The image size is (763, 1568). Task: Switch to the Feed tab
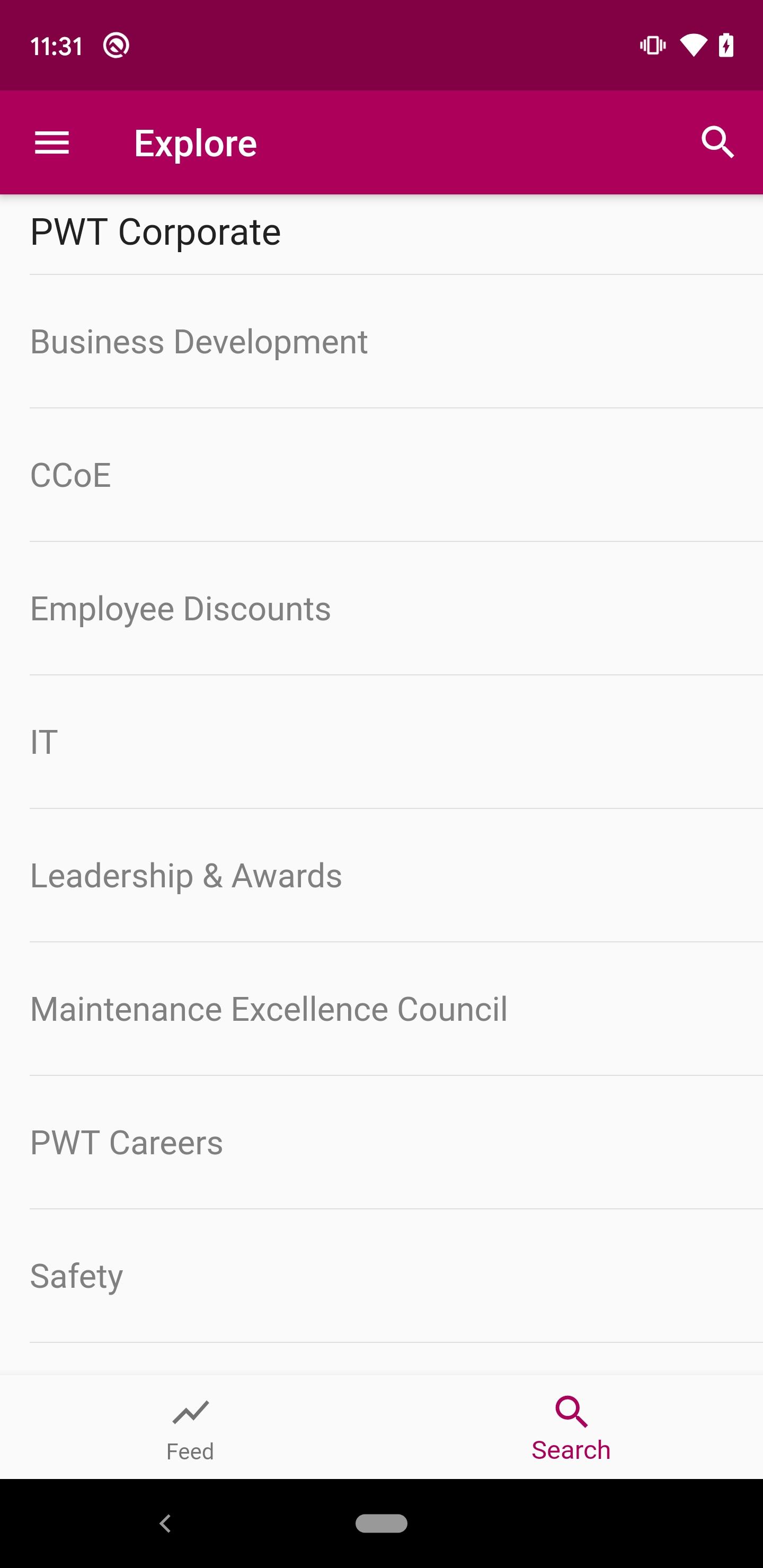(191, 1428)
